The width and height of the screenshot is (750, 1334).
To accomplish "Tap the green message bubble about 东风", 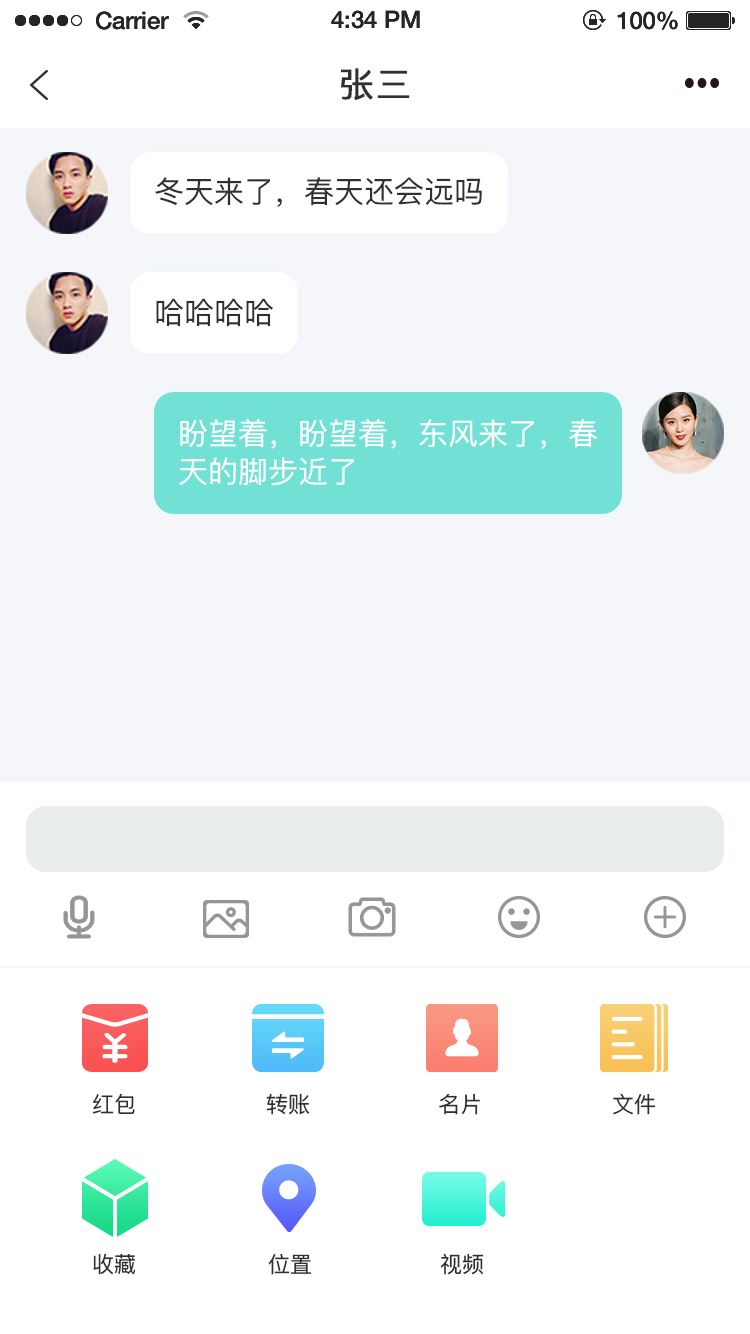I will (x=387, y=452).
